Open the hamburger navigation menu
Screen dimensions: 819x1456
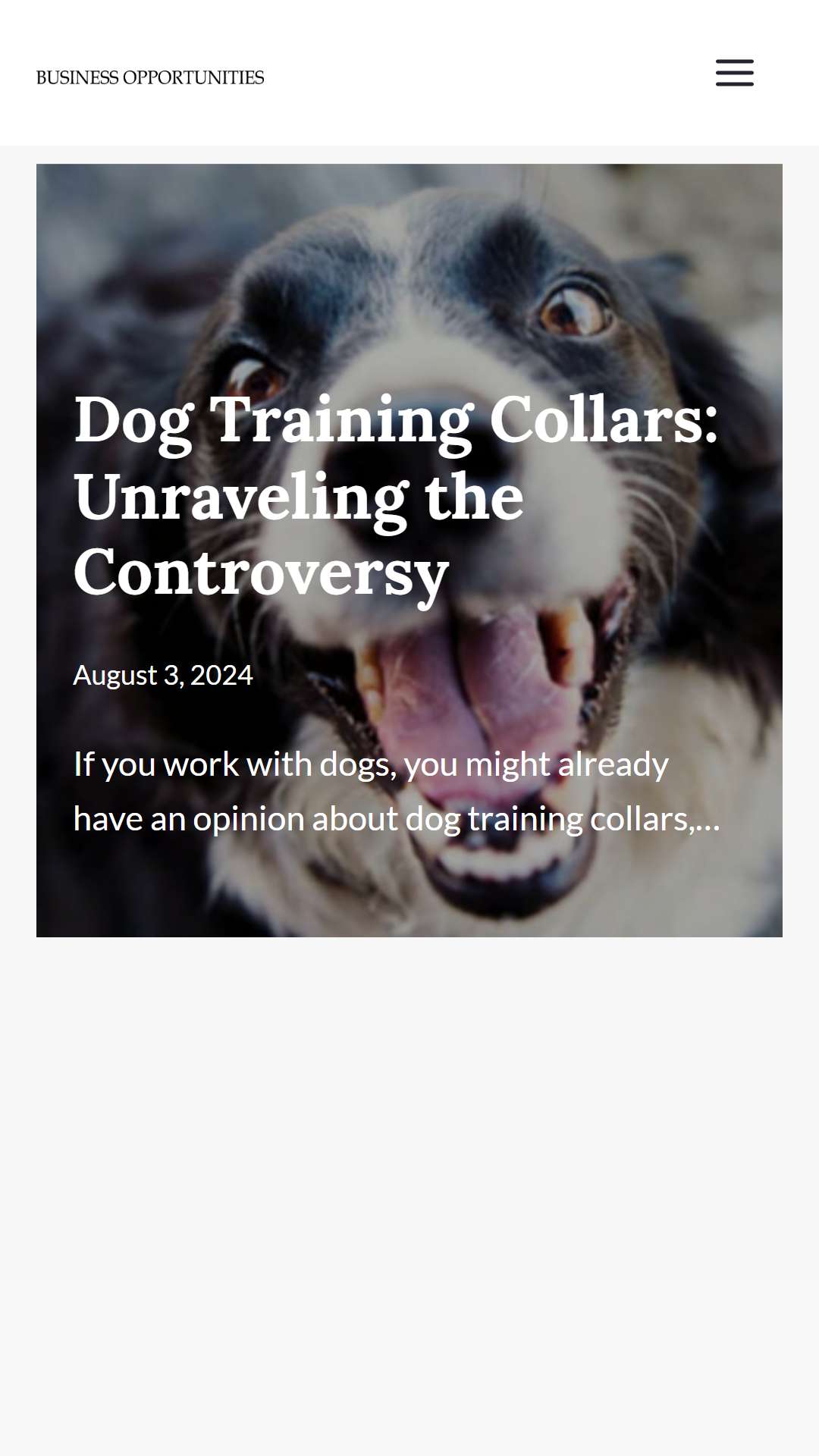point(734,73)
